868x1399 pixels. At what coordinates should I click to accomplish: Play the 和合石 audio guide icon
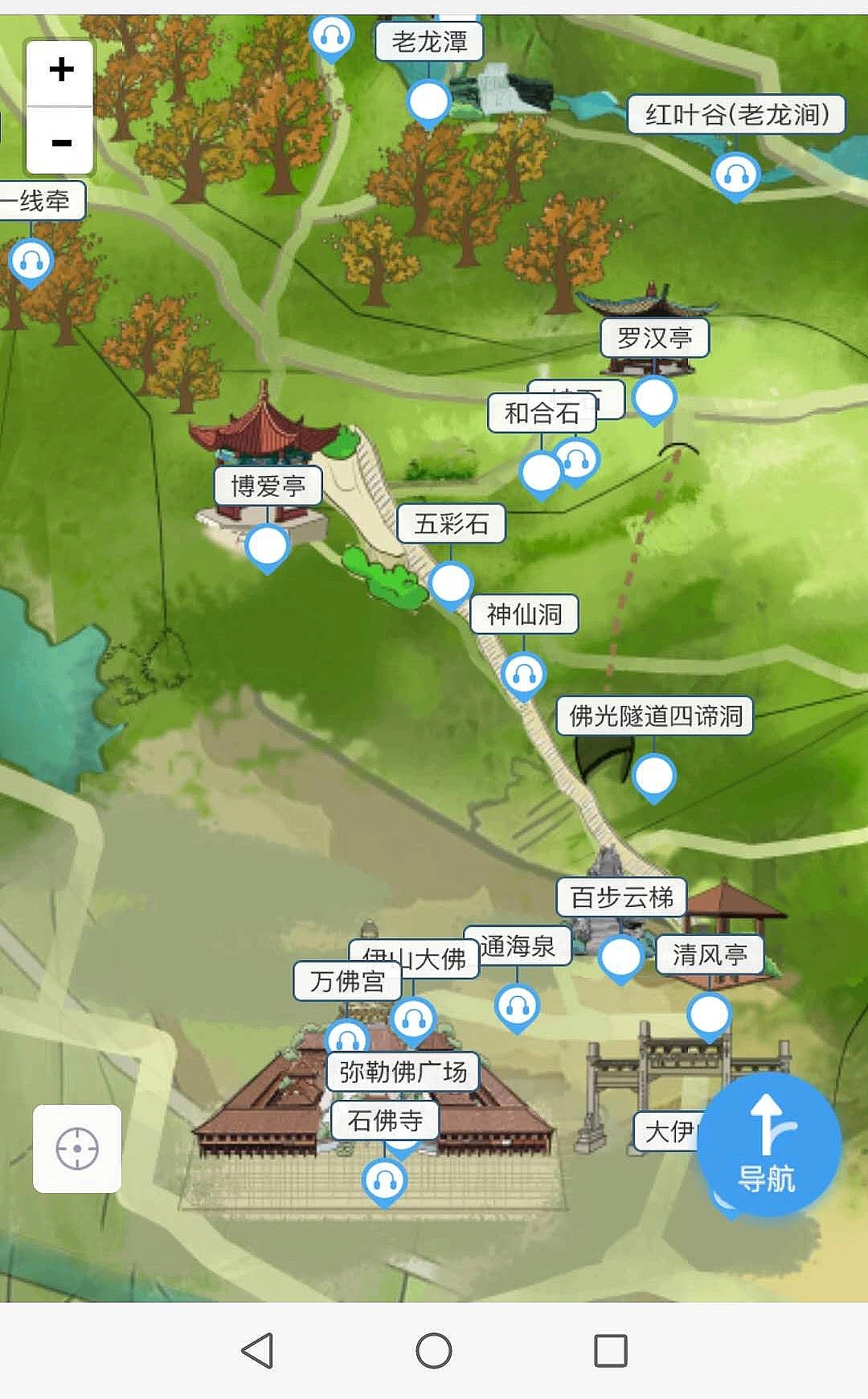tap(575, 460)
